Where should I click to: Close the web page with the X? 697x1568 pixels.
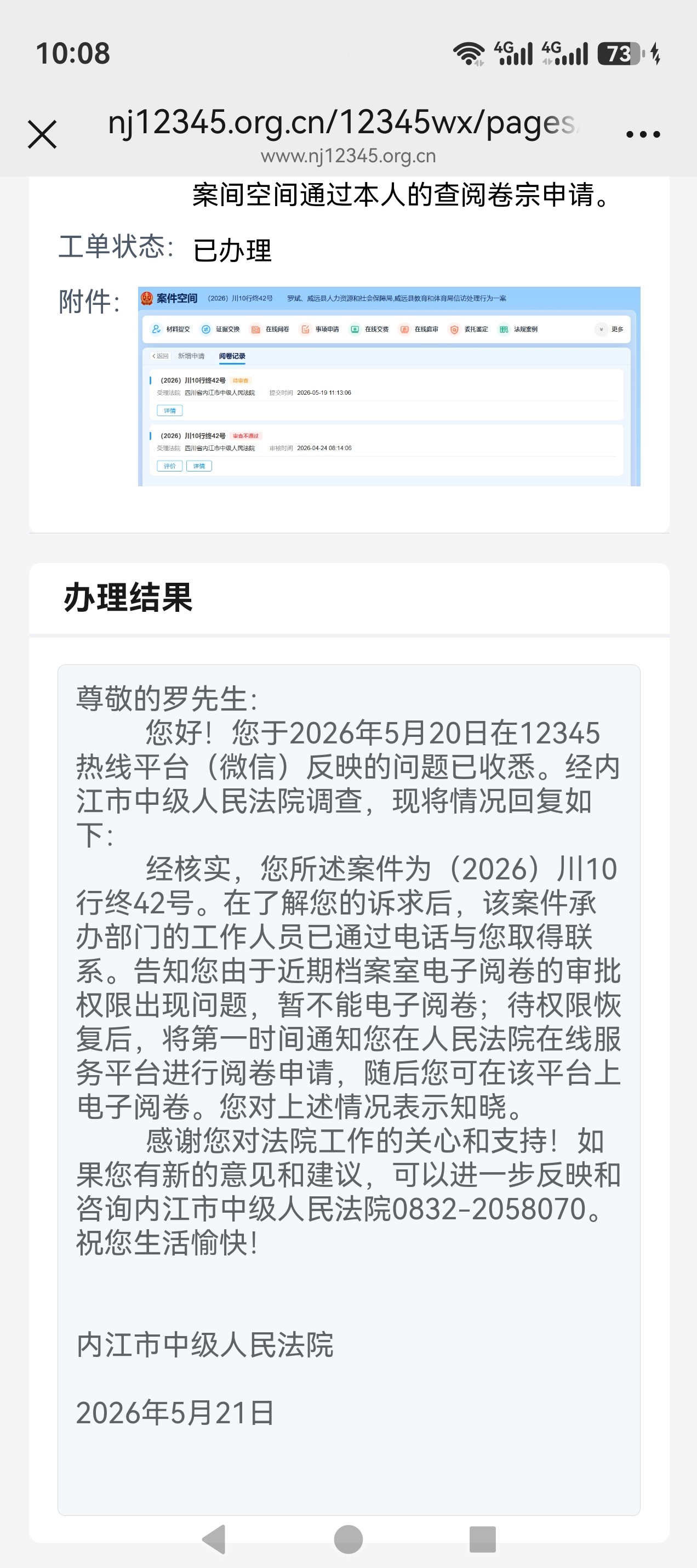pos(43,134)
